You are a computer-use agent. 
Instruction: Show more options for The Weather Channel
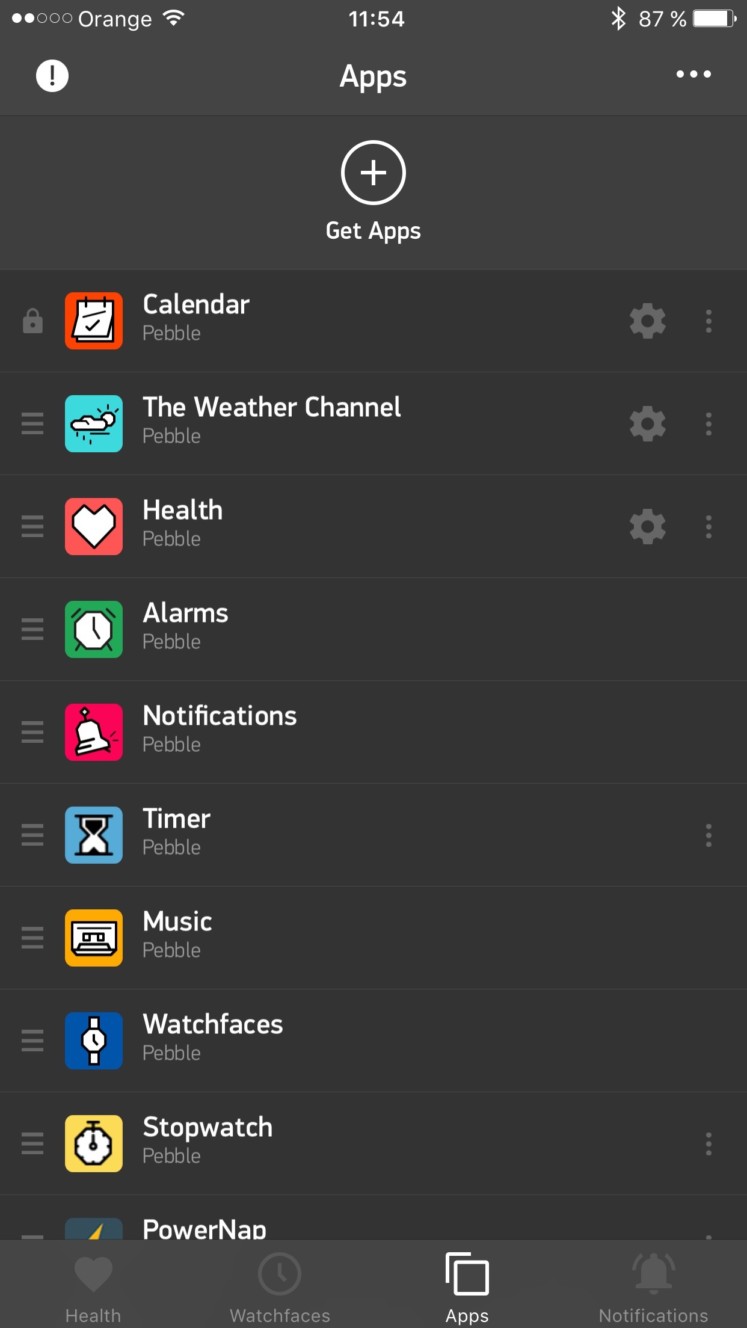708,424
